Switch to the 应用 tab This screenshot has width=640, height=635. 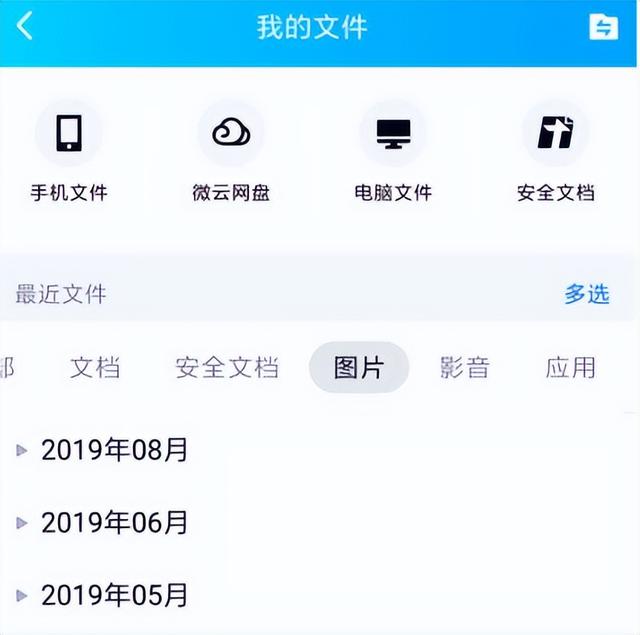tap(571, 368)
